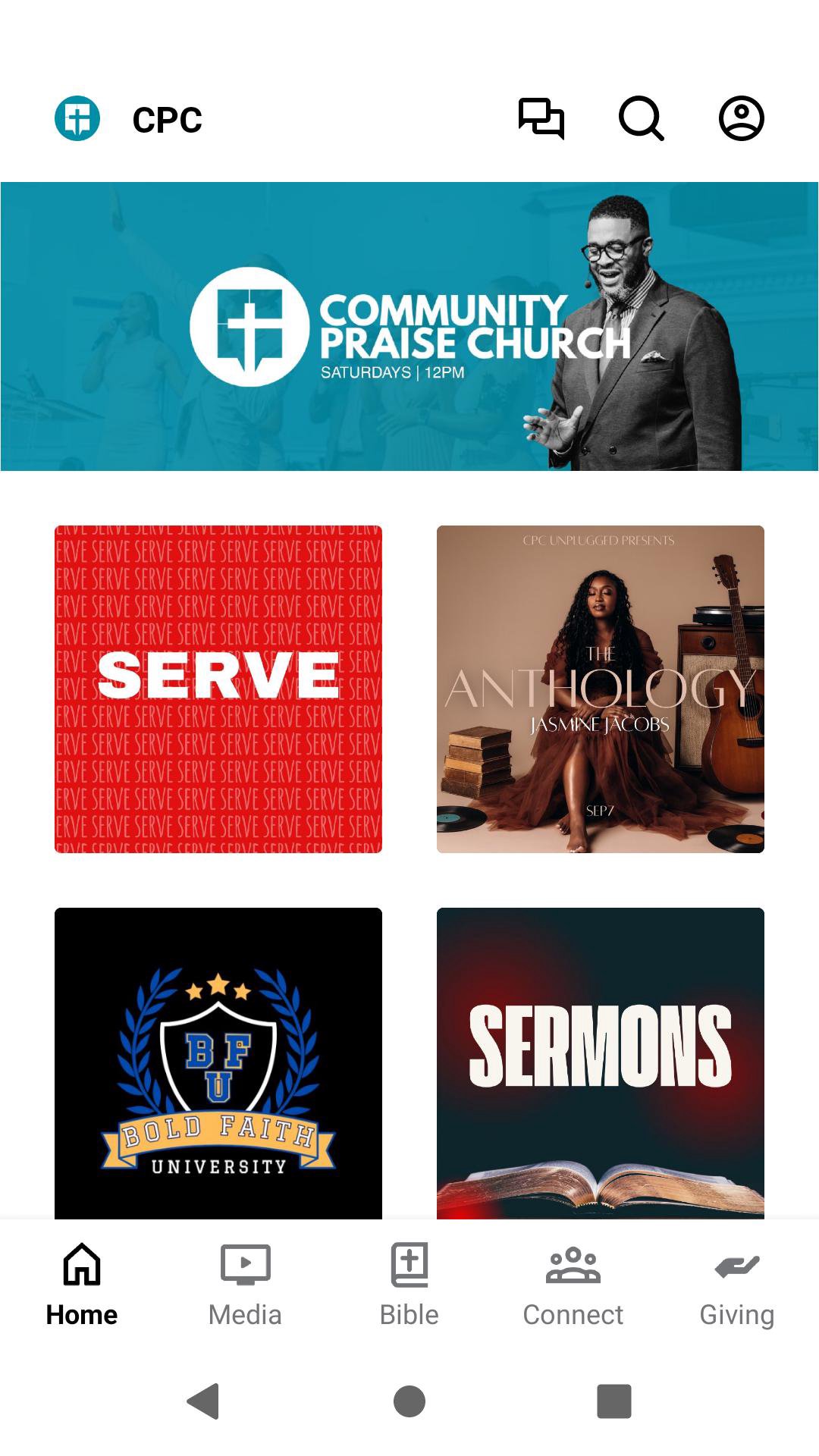
Task: Tap the system recent apps button
Action: point(613,1401)
